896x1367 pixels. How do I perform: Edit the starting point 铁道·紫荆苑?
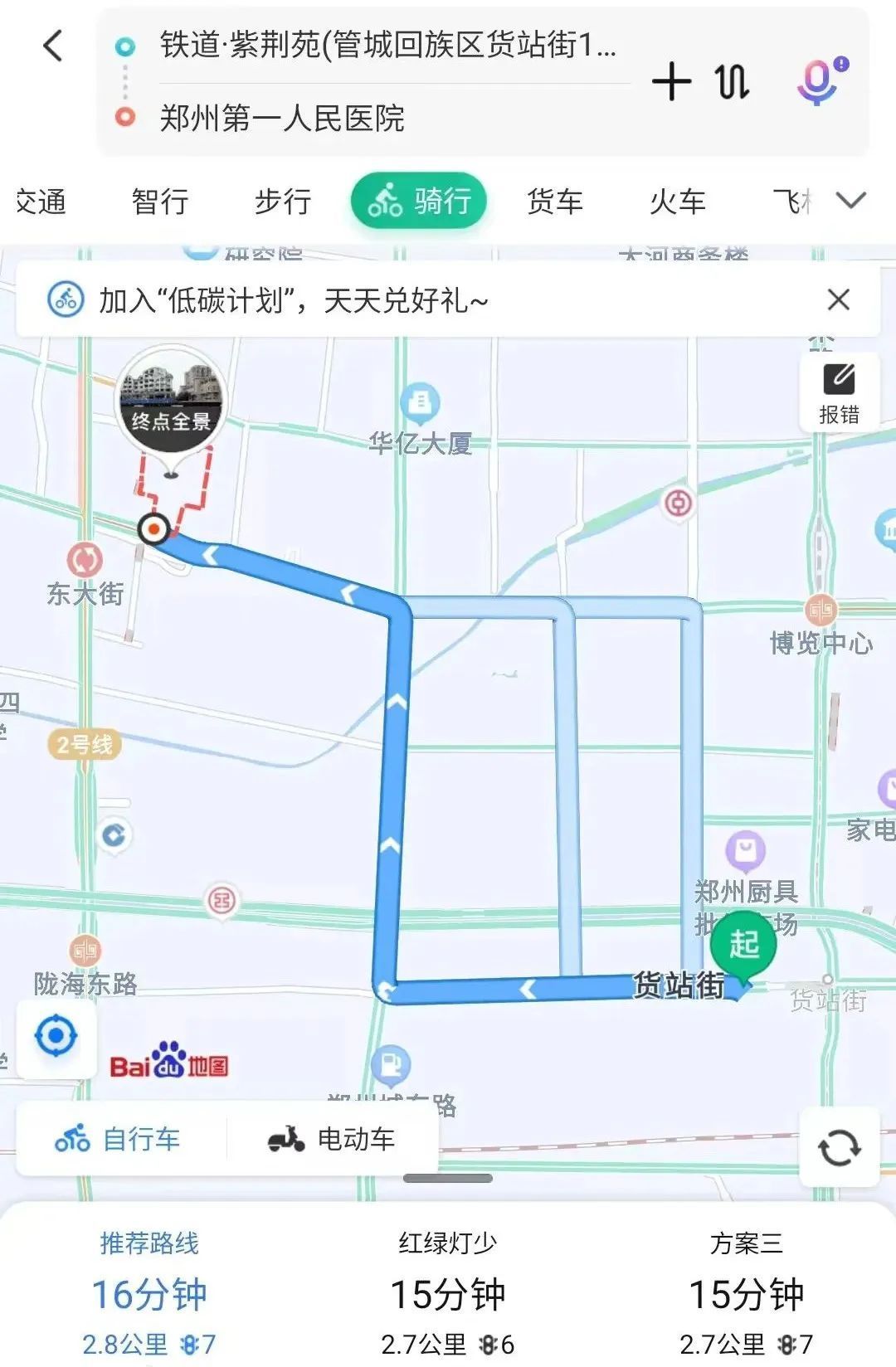click(387, 46)
